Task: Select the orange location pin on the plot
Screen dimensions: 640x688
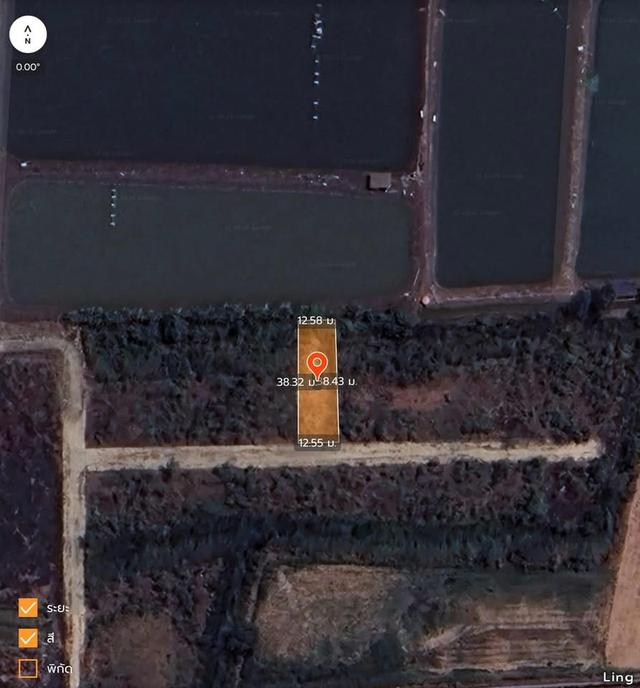Action: (317, 364)
